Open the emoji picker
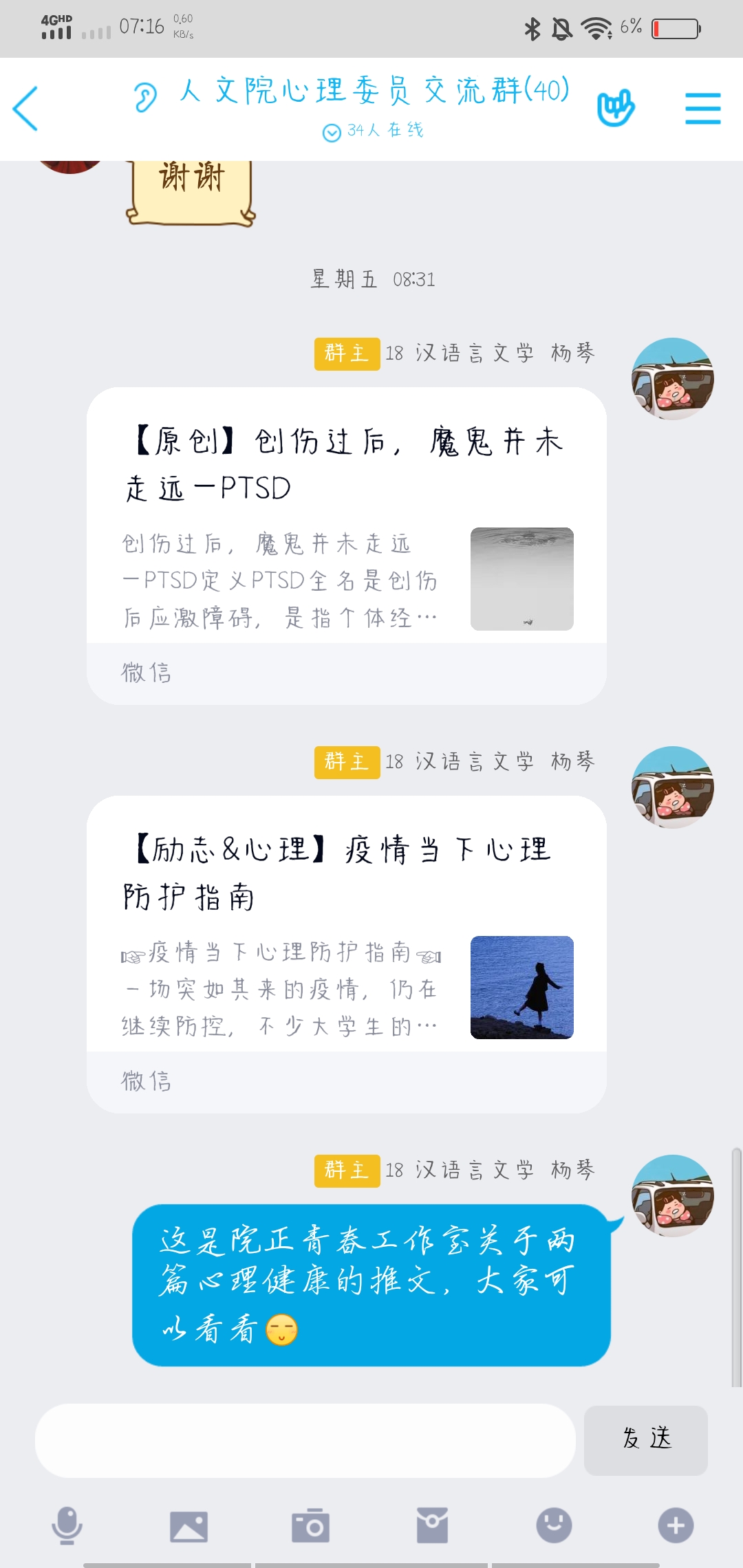This screenshot has height=1568, width=743. tap(554, 1525)
